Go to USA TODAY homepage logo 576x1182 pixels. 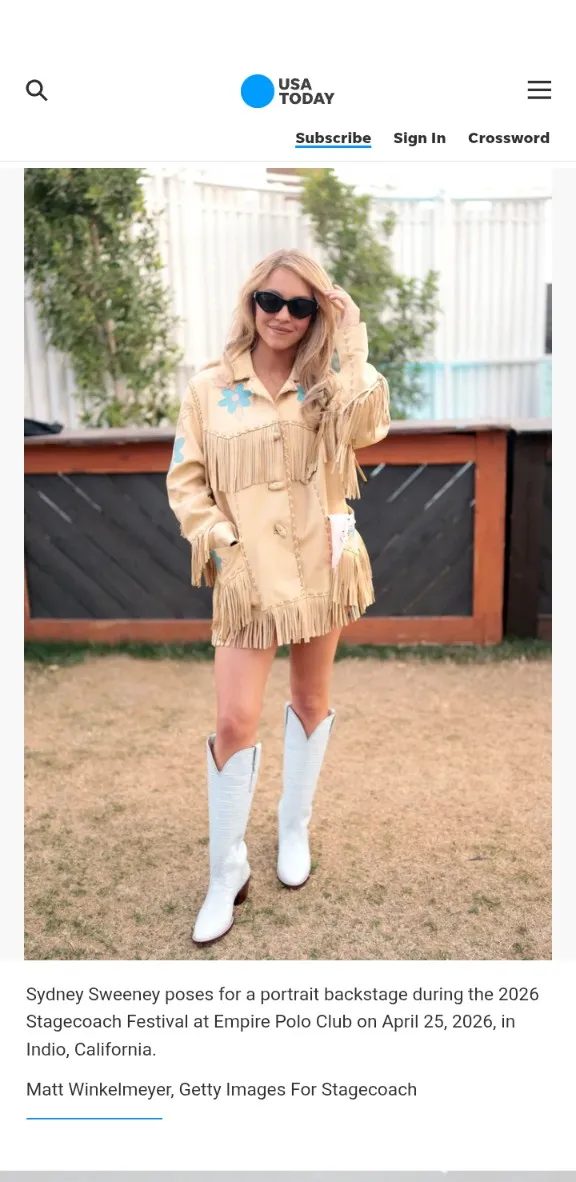point(287,91)
